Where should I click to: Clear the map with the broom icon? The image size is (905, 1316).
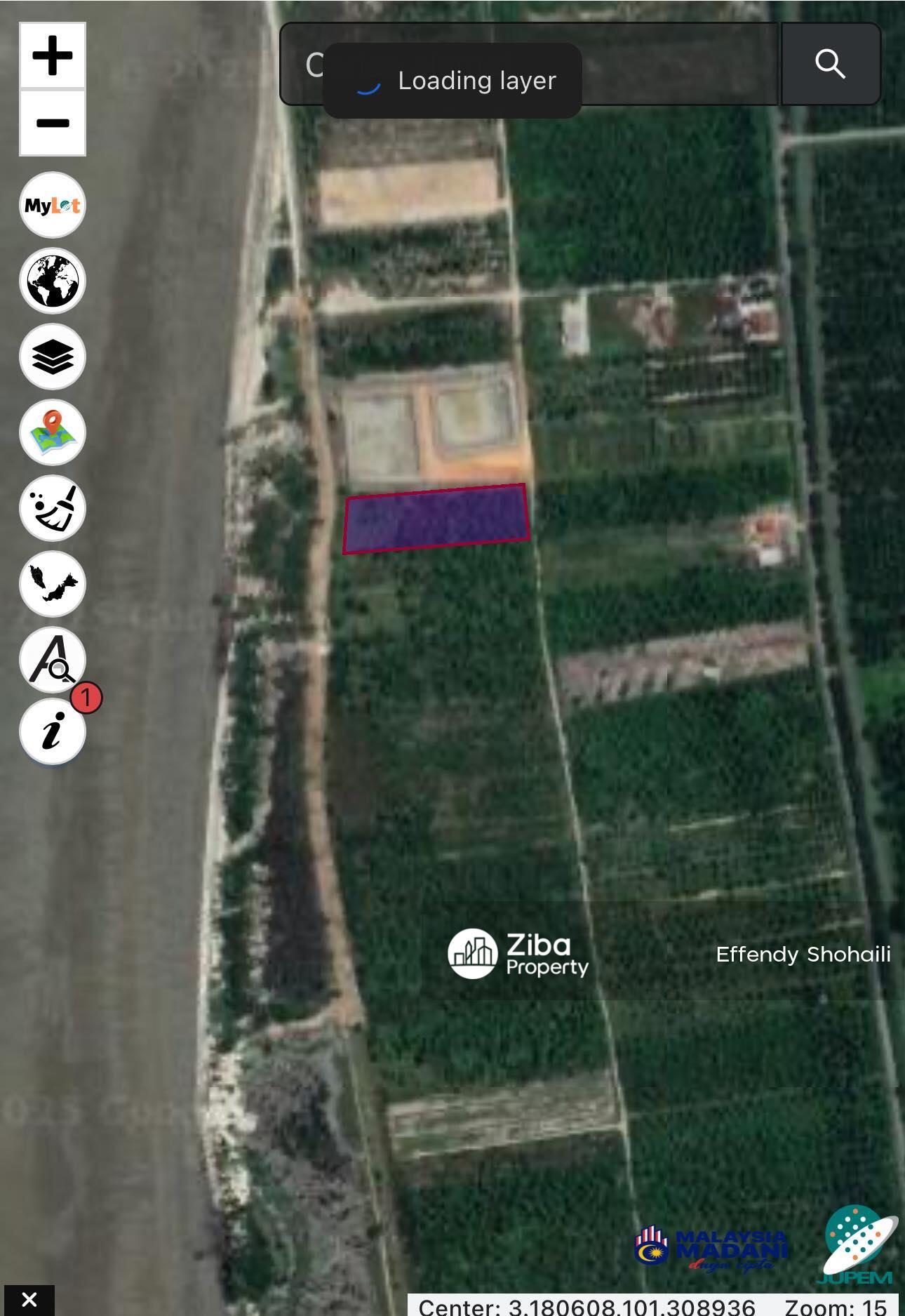(53, 508)
